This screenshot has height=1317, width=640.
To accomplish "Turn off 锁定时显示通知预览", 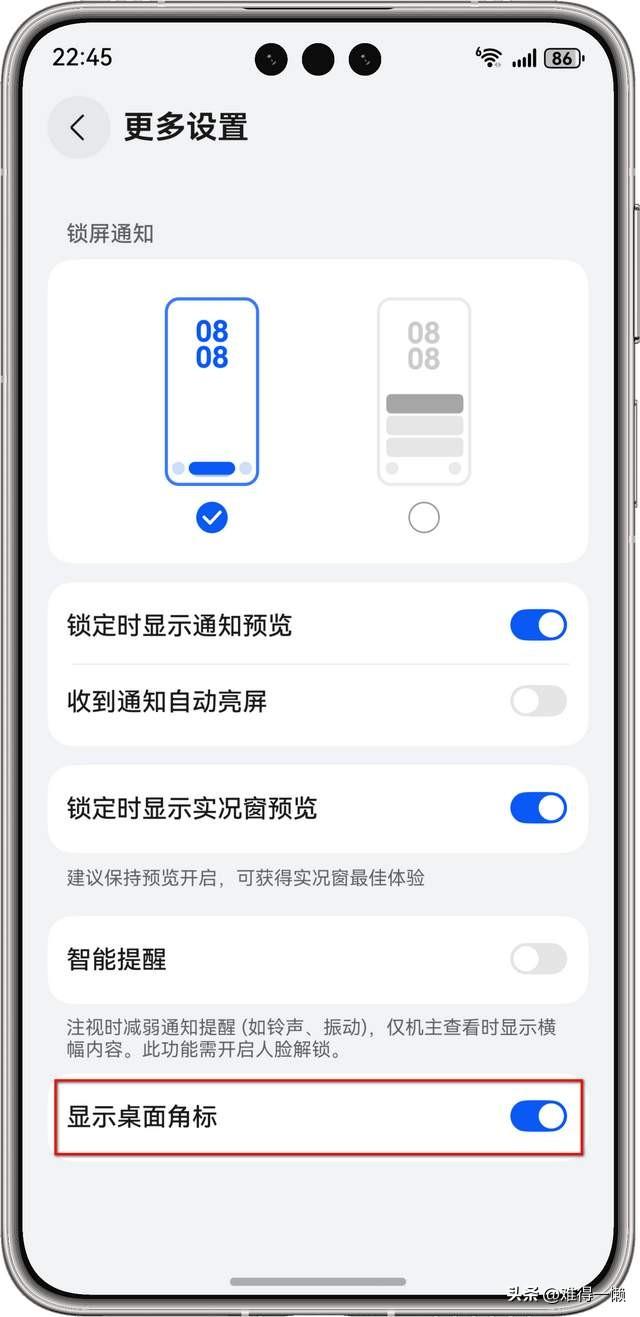I will (538, 626).
